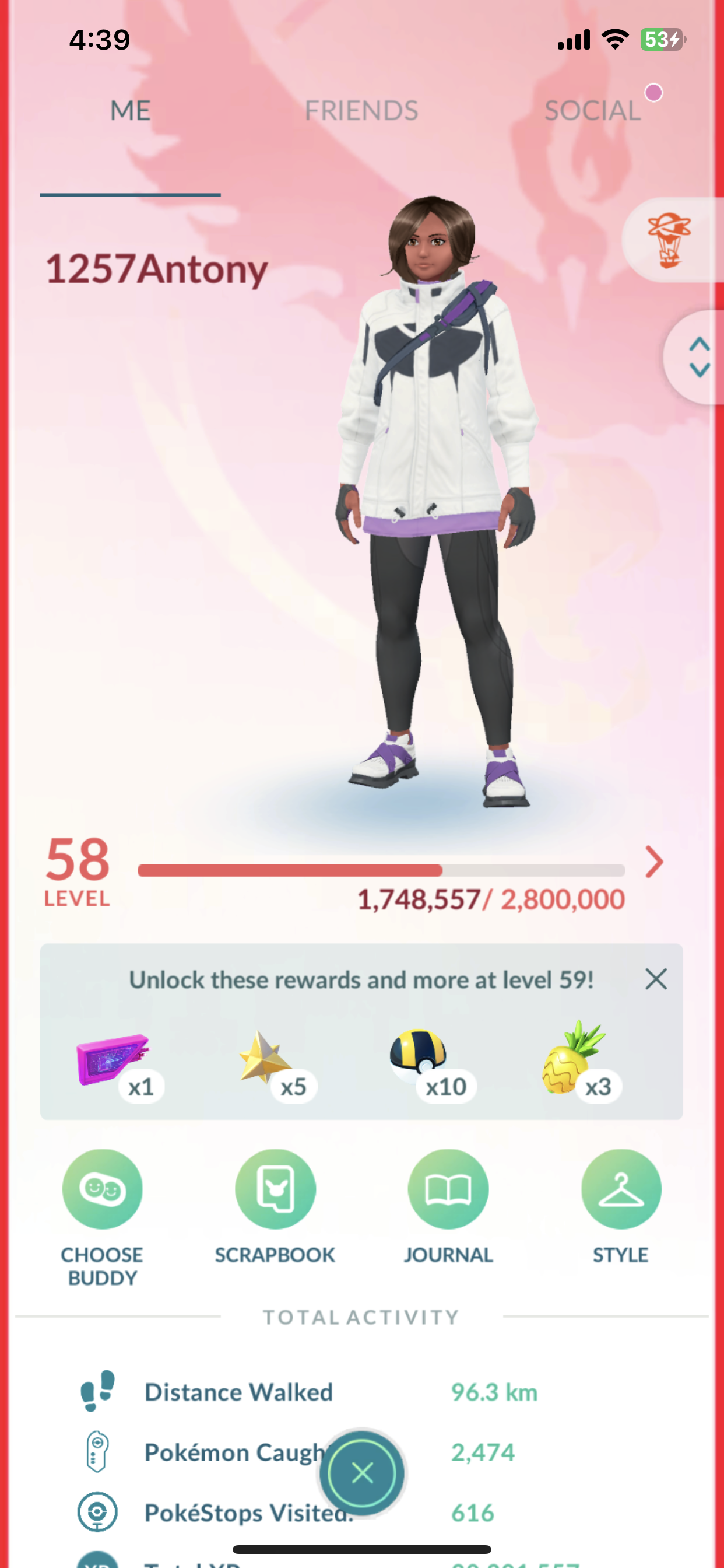
Task: Open level progress details chevron
Action: tap(653, 862)
